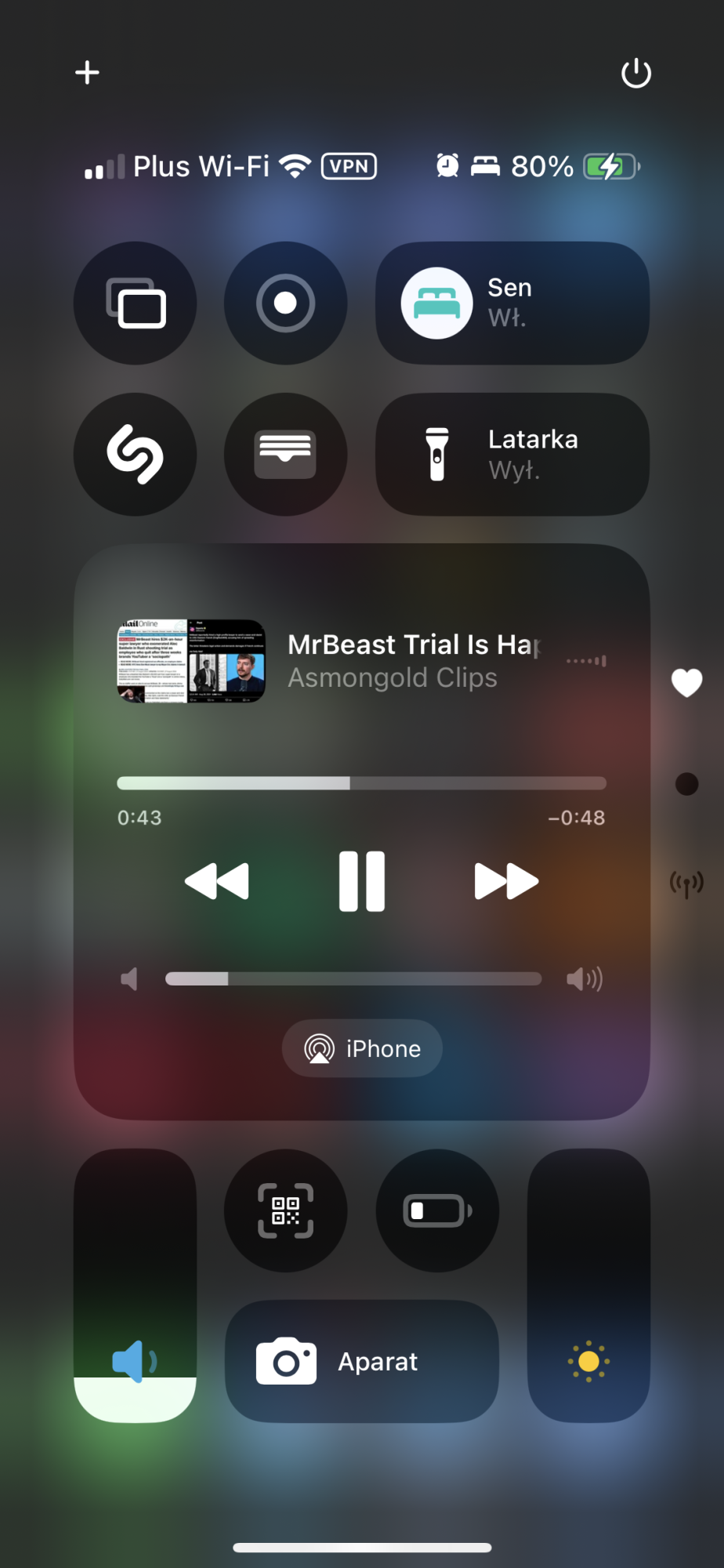724x1568 pixels.
Task: Choose AirPlay output labeled iPhone
Action: [362, 1048]
